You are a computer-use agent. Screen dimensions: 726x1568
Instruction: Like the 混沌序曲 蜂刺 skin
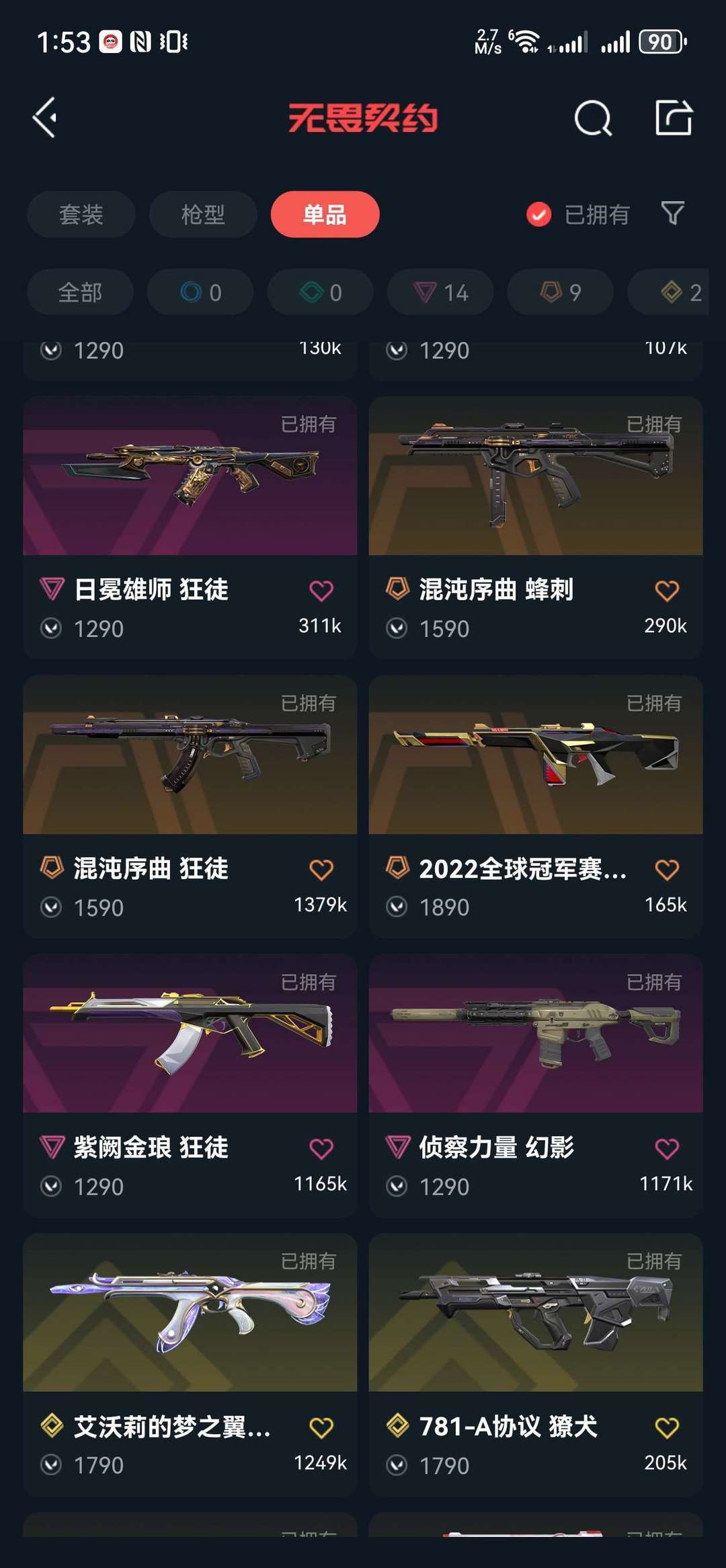[666, 591]
